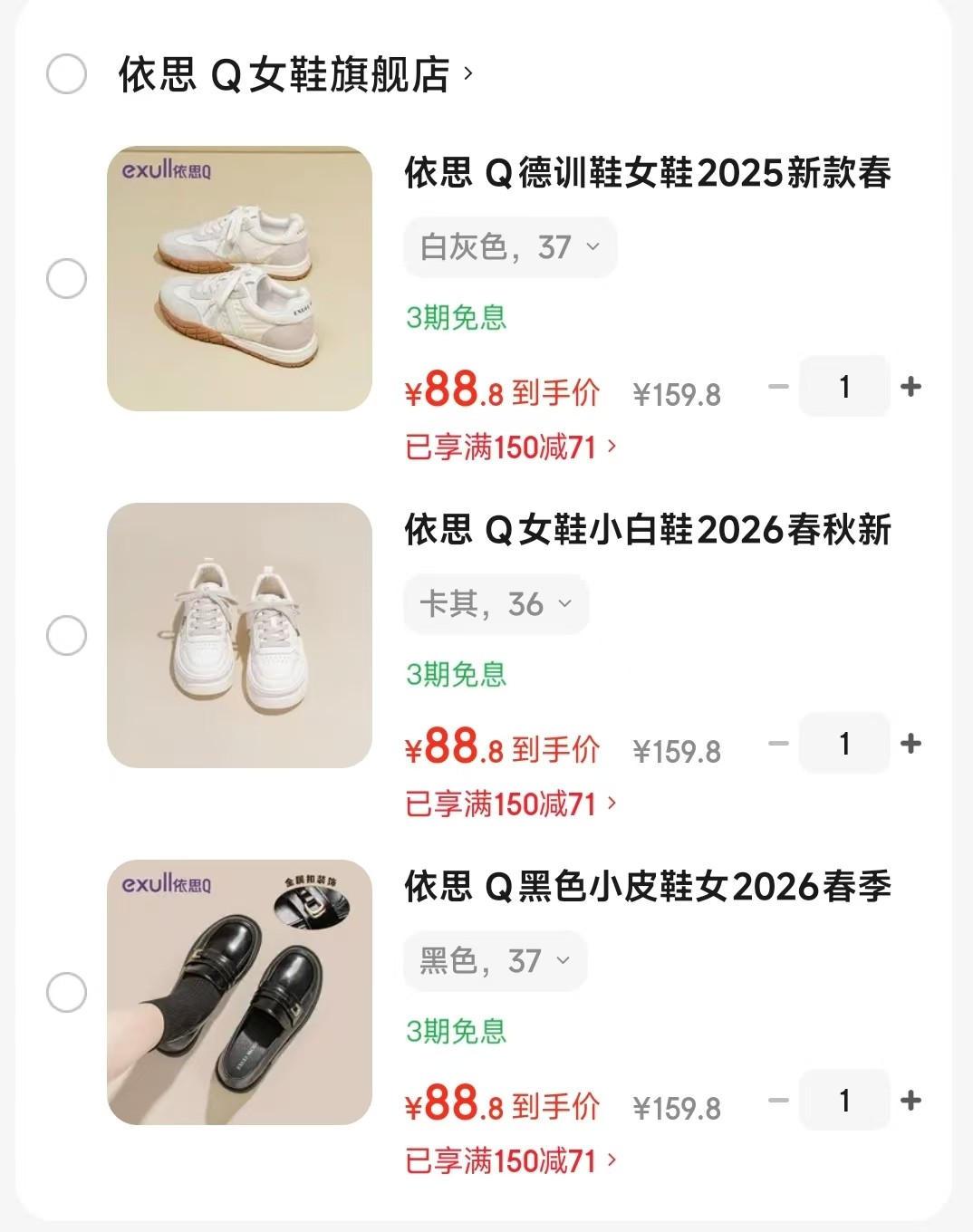Select the 女鞋小白鞋2026春秋新 item checkbox
This screenshot has width=973, height=1232.
pyautogui.click(x=66, y=635)
